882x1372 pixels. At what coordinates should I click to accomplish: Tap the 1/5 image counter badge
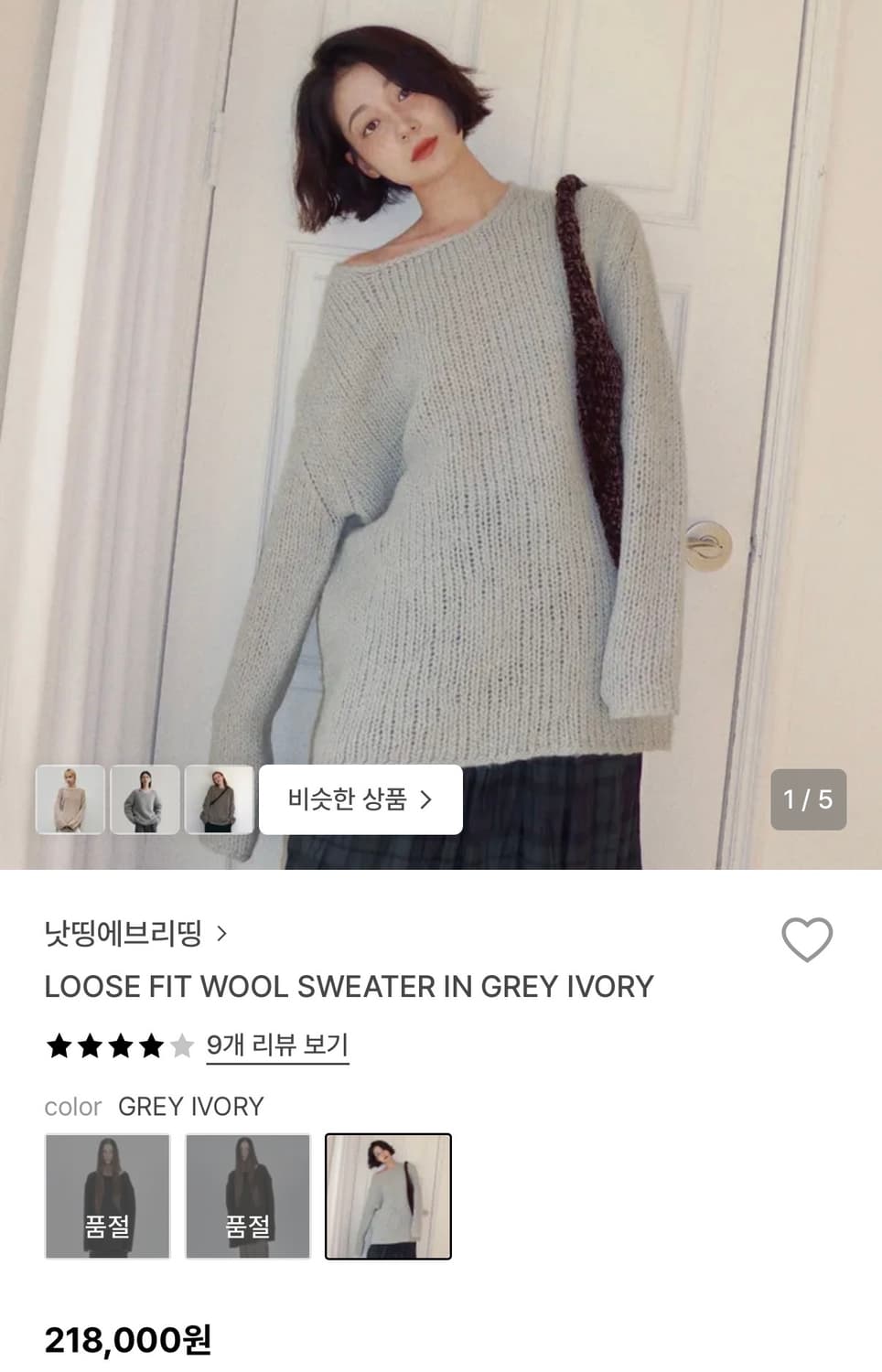(809, 799)
